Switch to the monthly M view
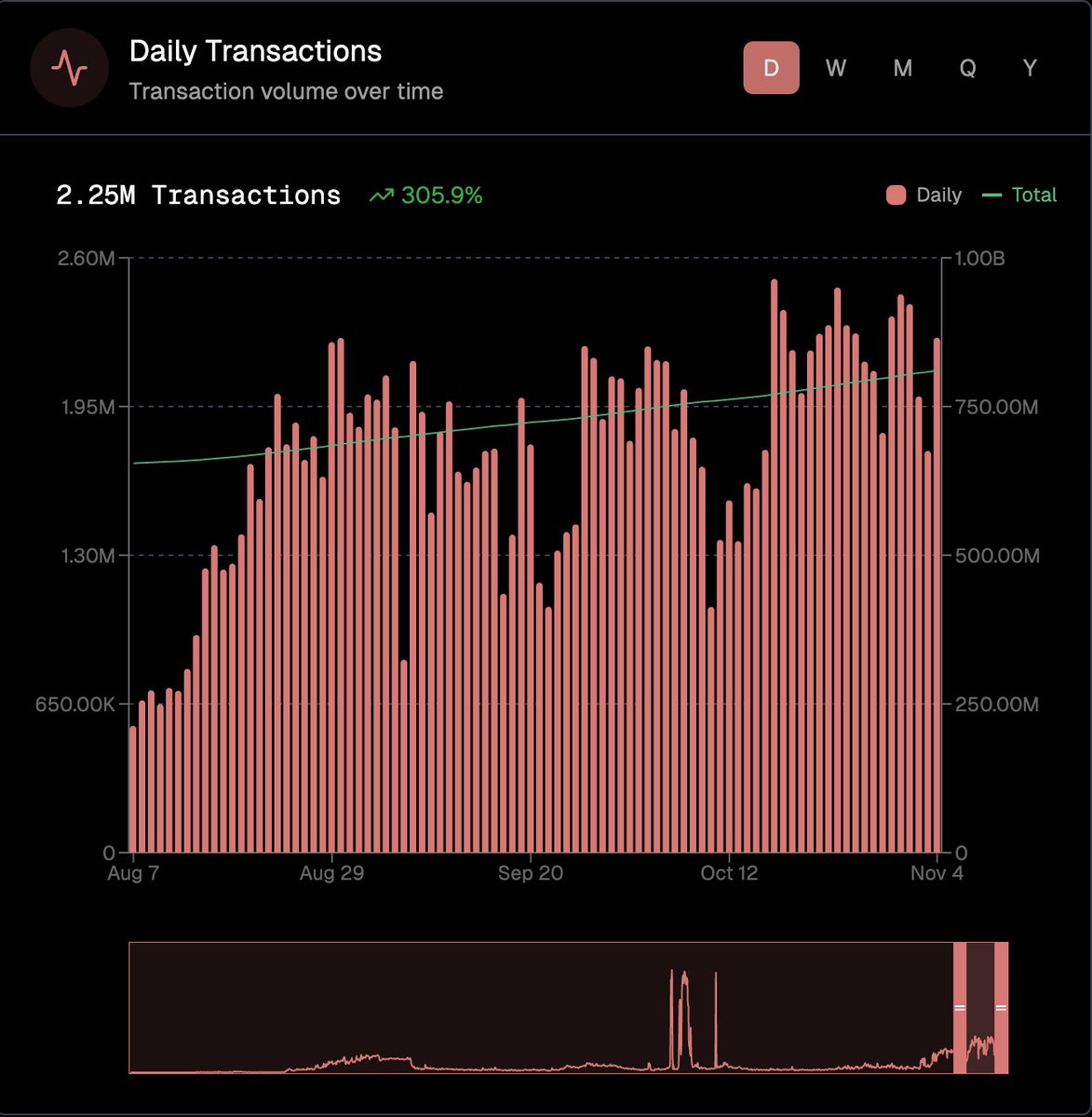 pyautogui.click(x=902, y=68)
